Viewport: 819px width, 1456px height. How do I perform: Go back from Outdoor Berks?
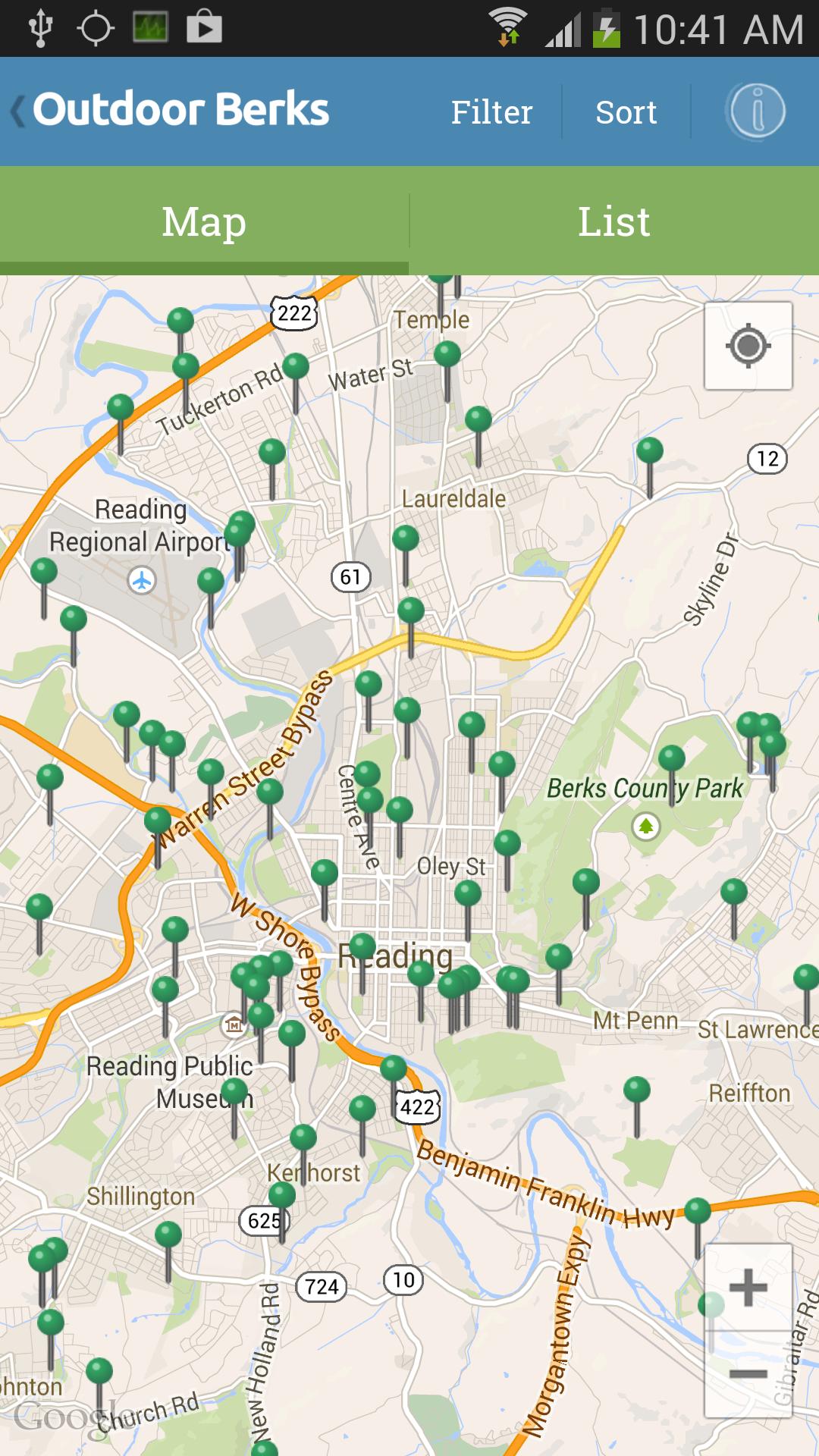[x=18, y=111]
